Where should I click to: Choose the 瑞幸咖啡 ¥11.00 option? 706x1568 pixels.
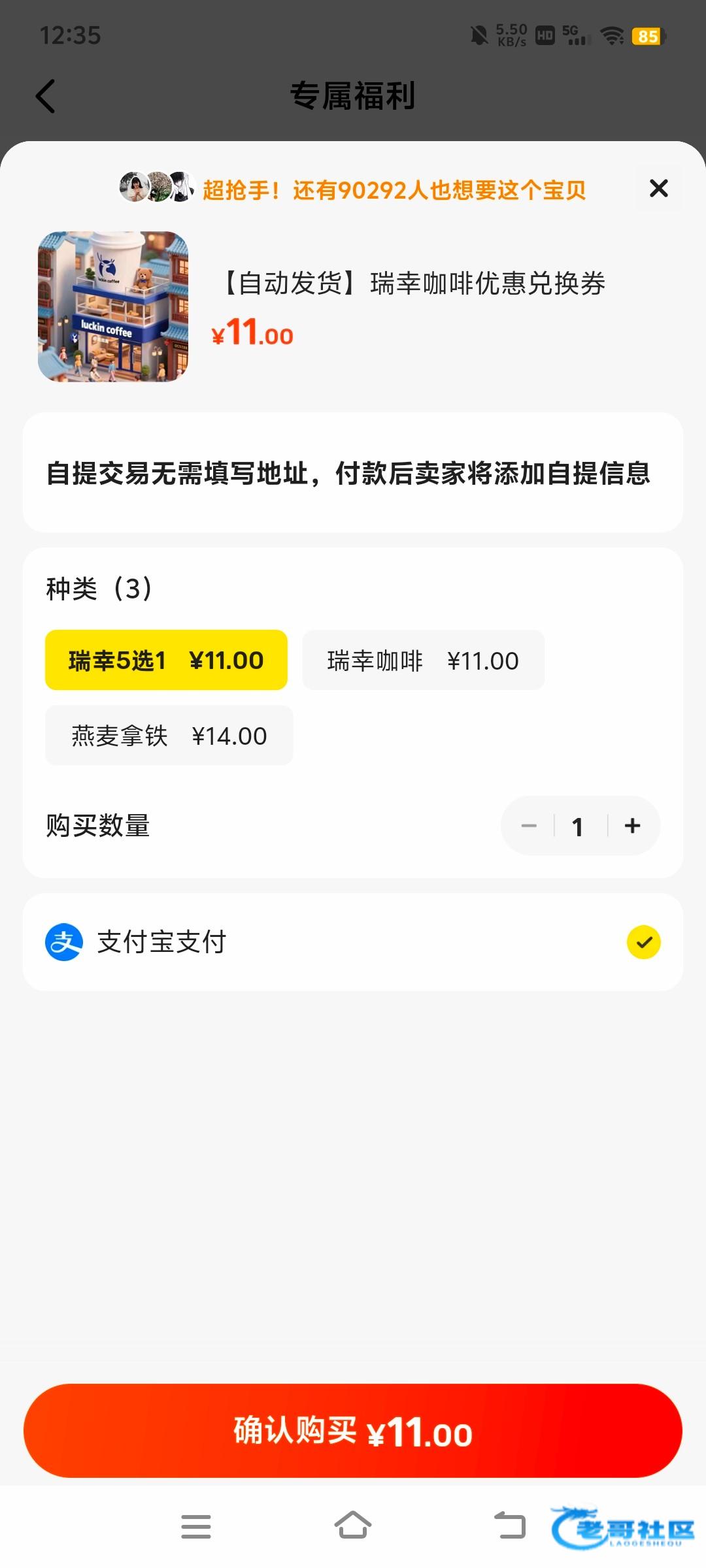pos(423,661)
